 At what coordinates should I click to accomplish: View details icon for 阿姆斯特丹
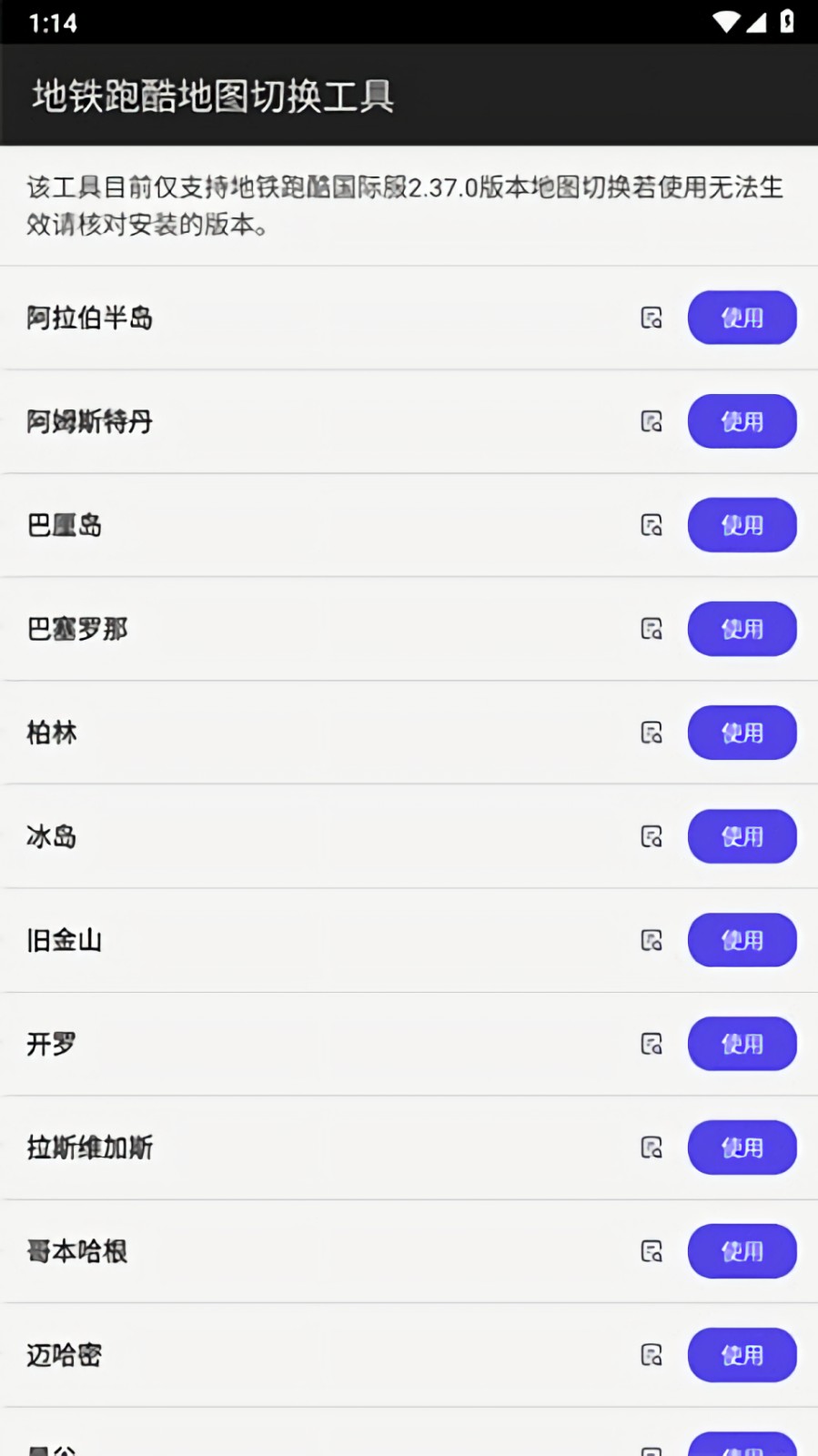651,421
